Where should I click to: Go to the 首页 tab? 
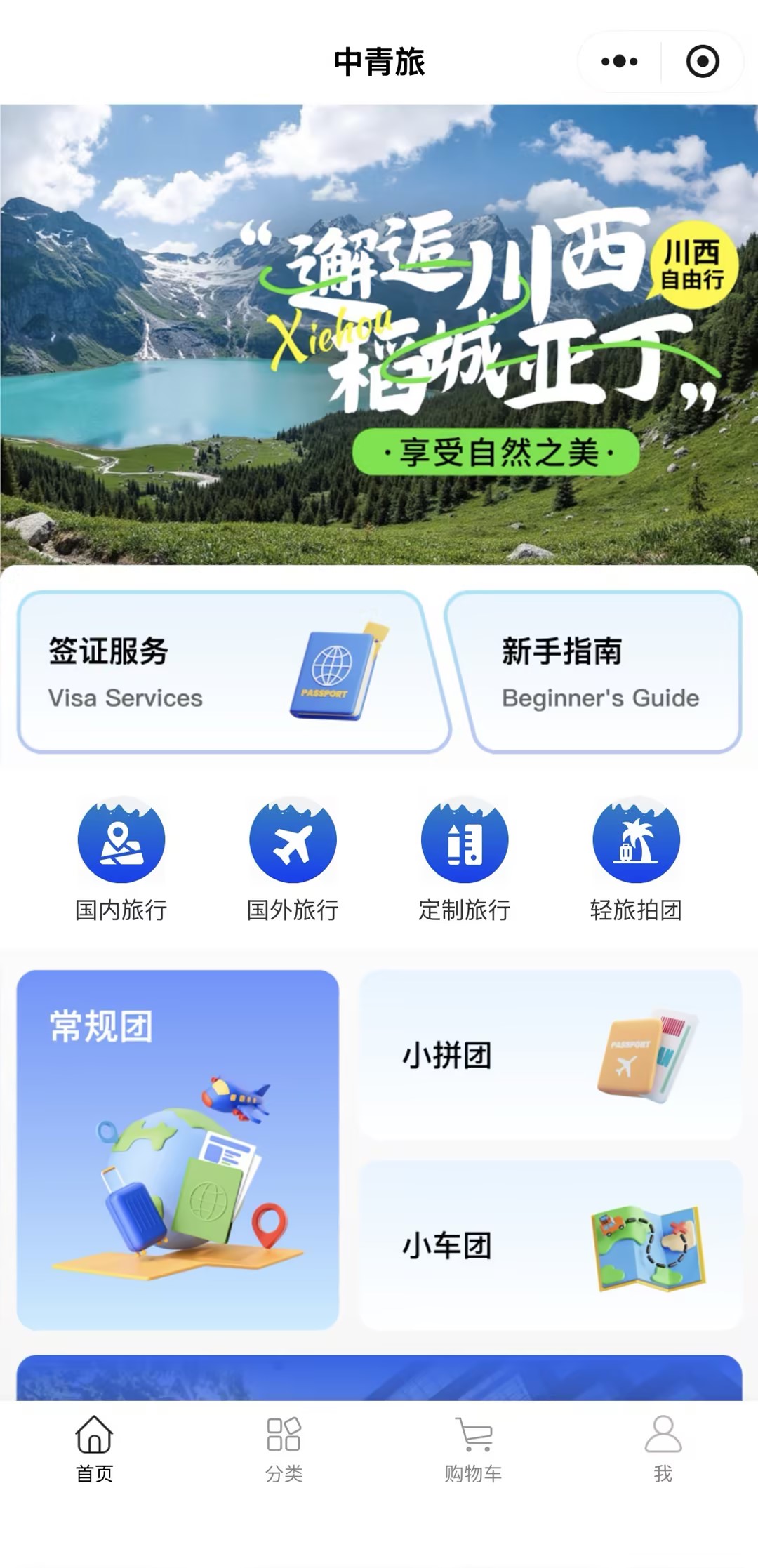click(x=94, y=1449)
